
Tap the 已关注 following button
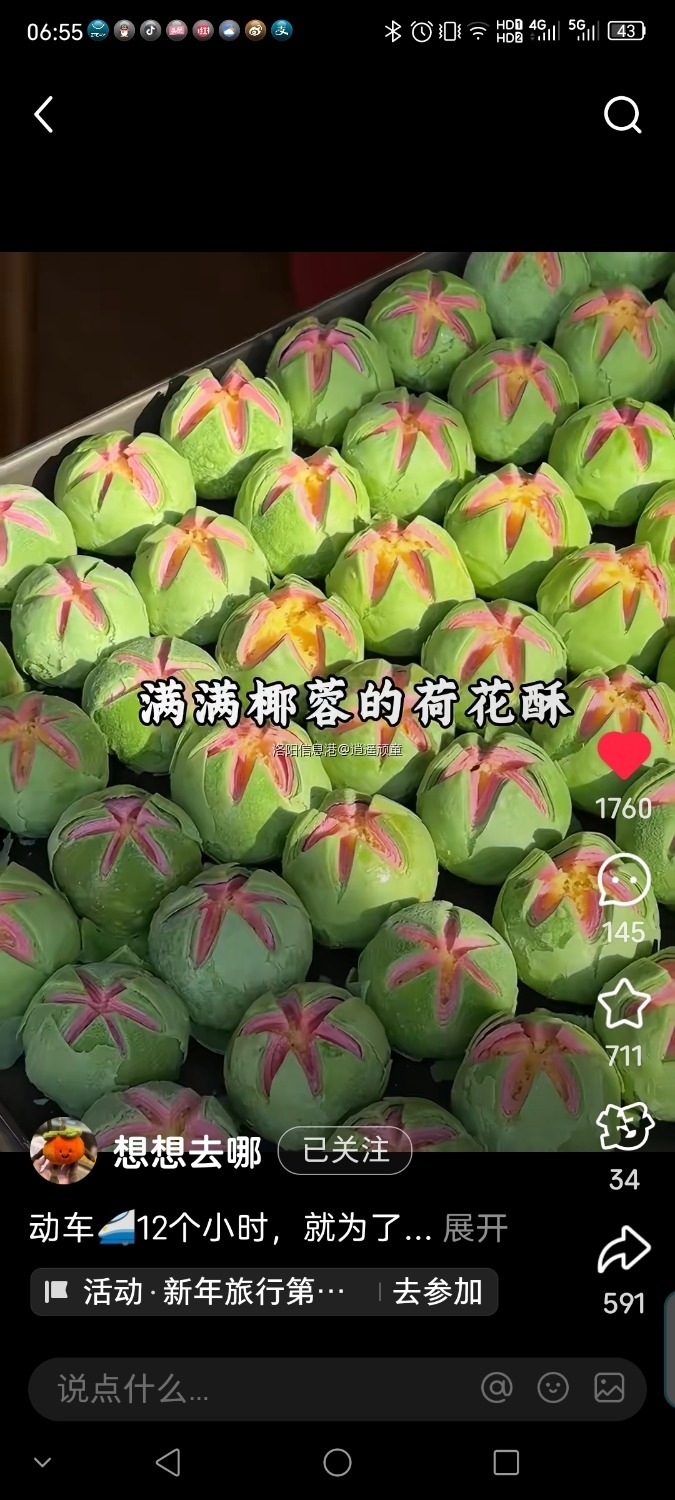345,1151
